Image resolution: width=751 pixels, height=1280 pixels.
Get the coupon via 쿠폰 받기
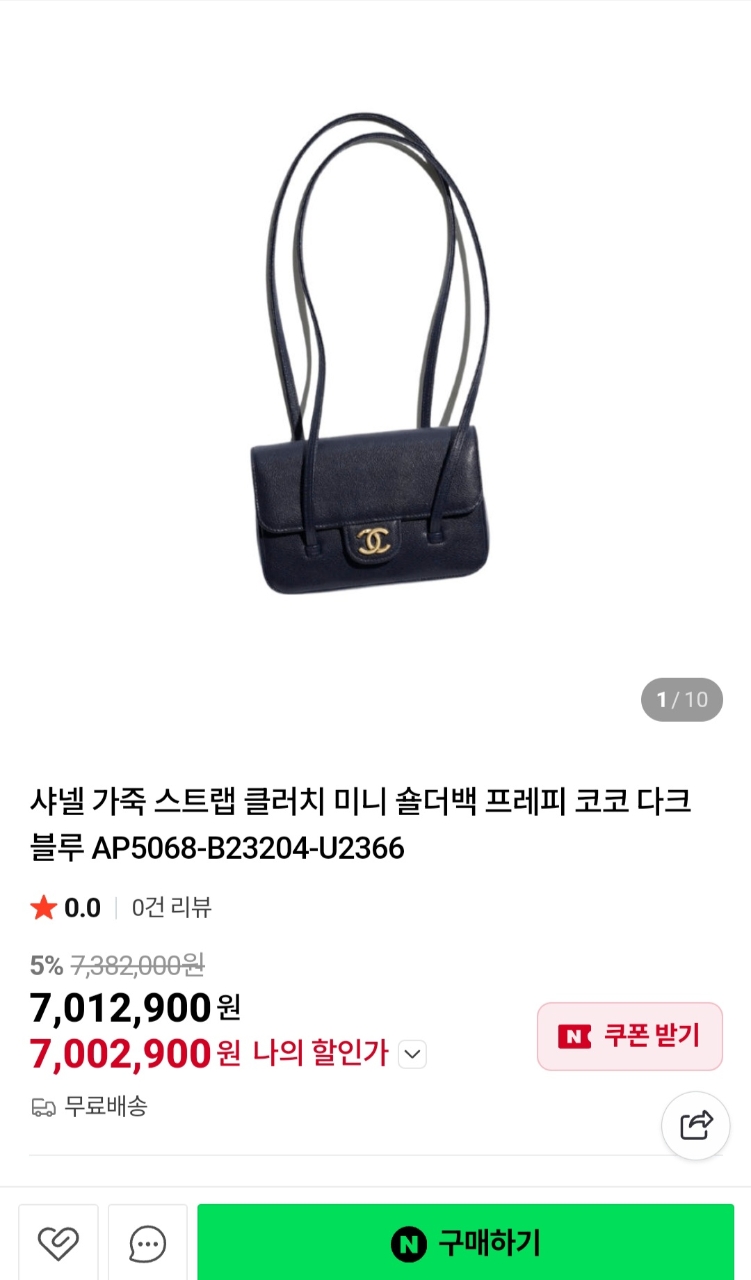coord(629,1036)
